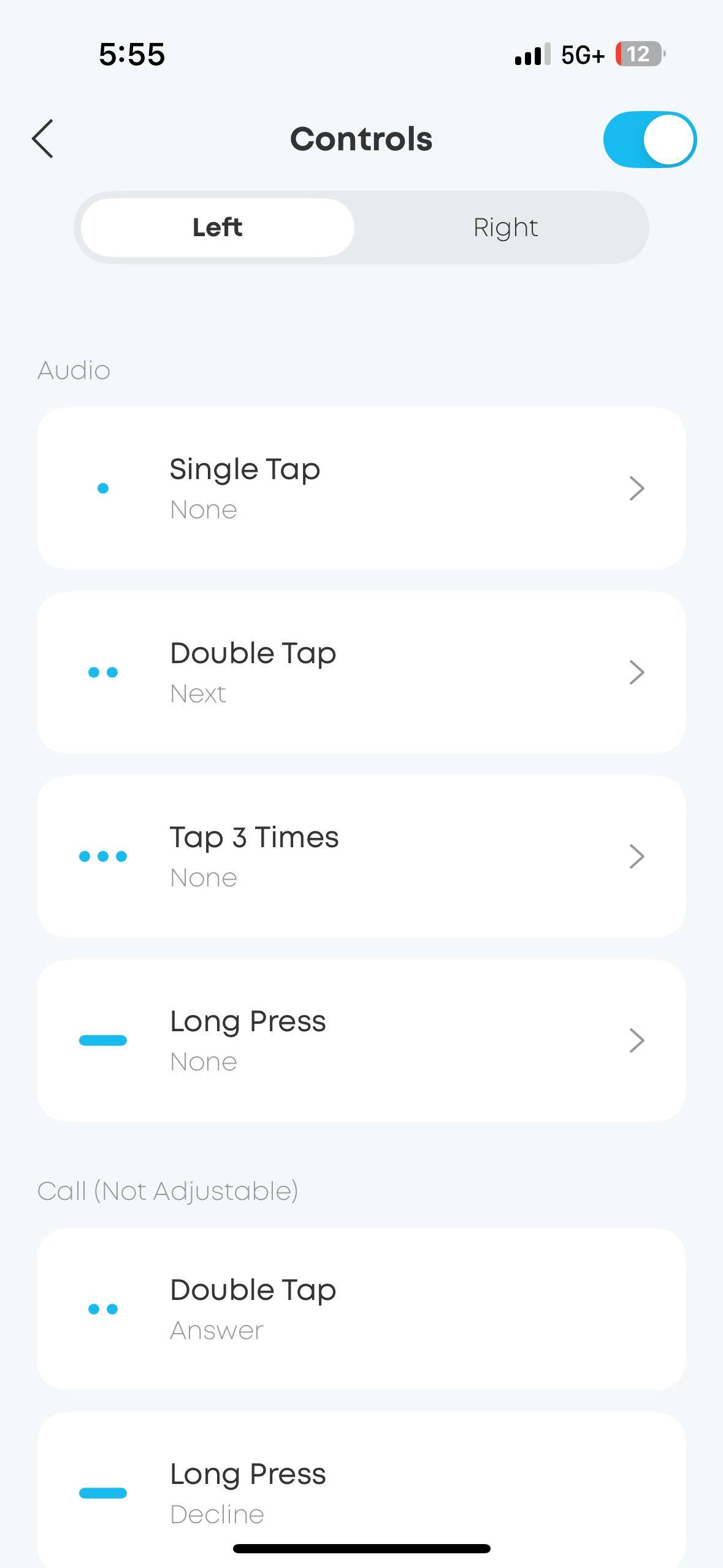Select the Left earbud tab
Image resolution: width=723 pixels, height=1568 pixels.
point(218,228)
